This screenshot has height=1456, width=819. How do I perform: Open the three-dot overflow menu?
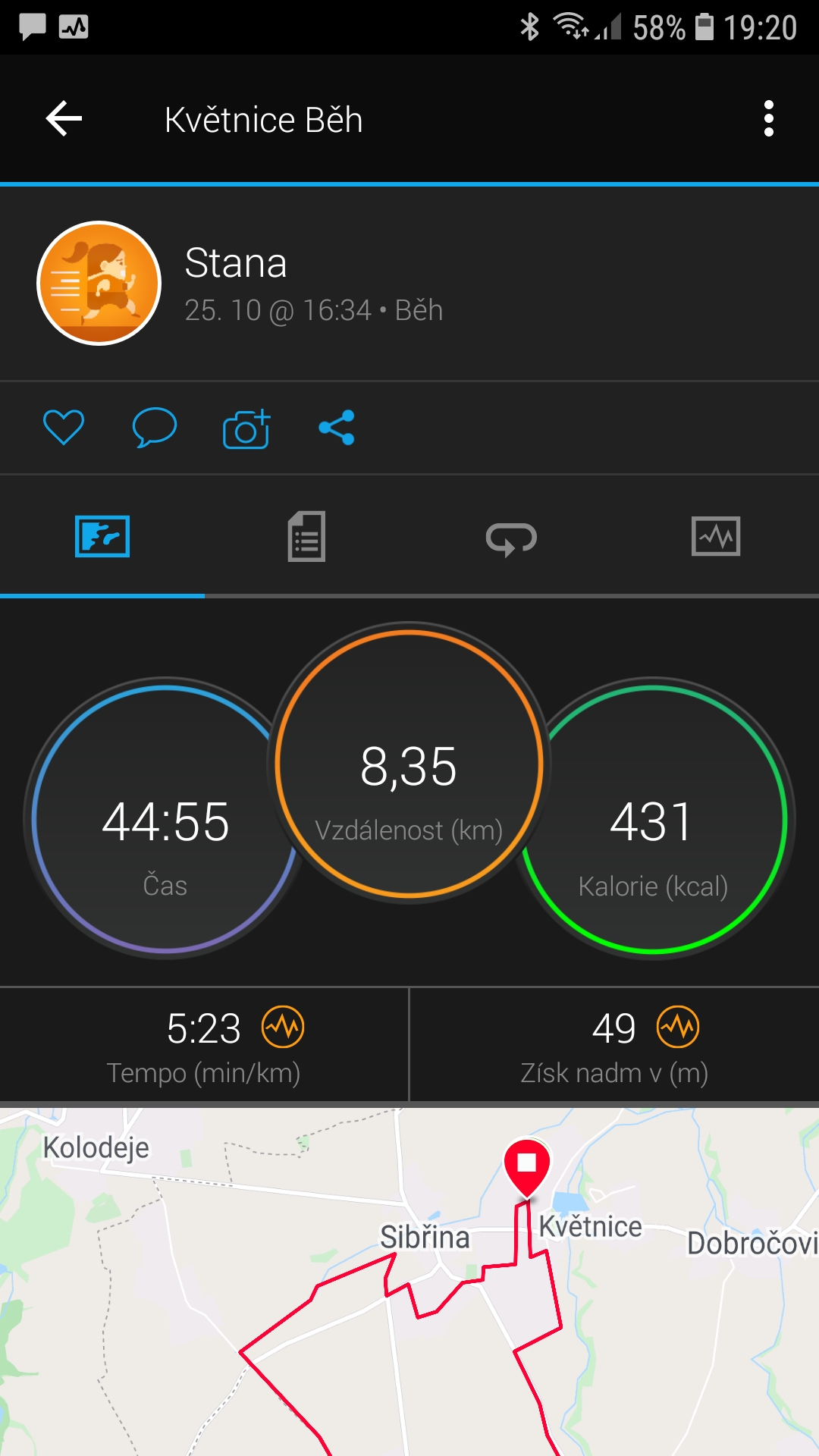(769, 119)
